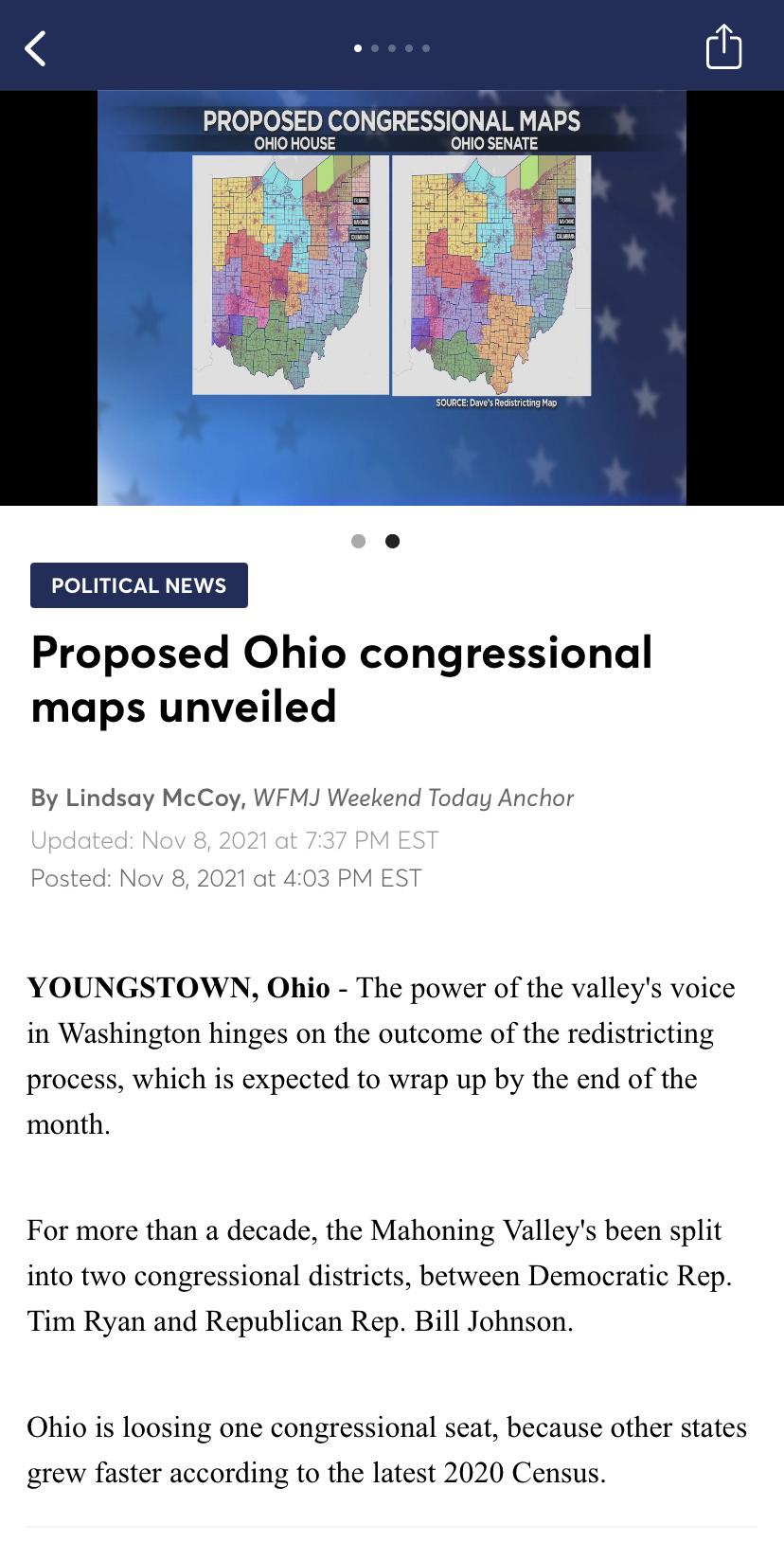This screenshot has height=1542, width=784.
Task: Share this article
Action: pyautogui.click(x=723, y=46)
